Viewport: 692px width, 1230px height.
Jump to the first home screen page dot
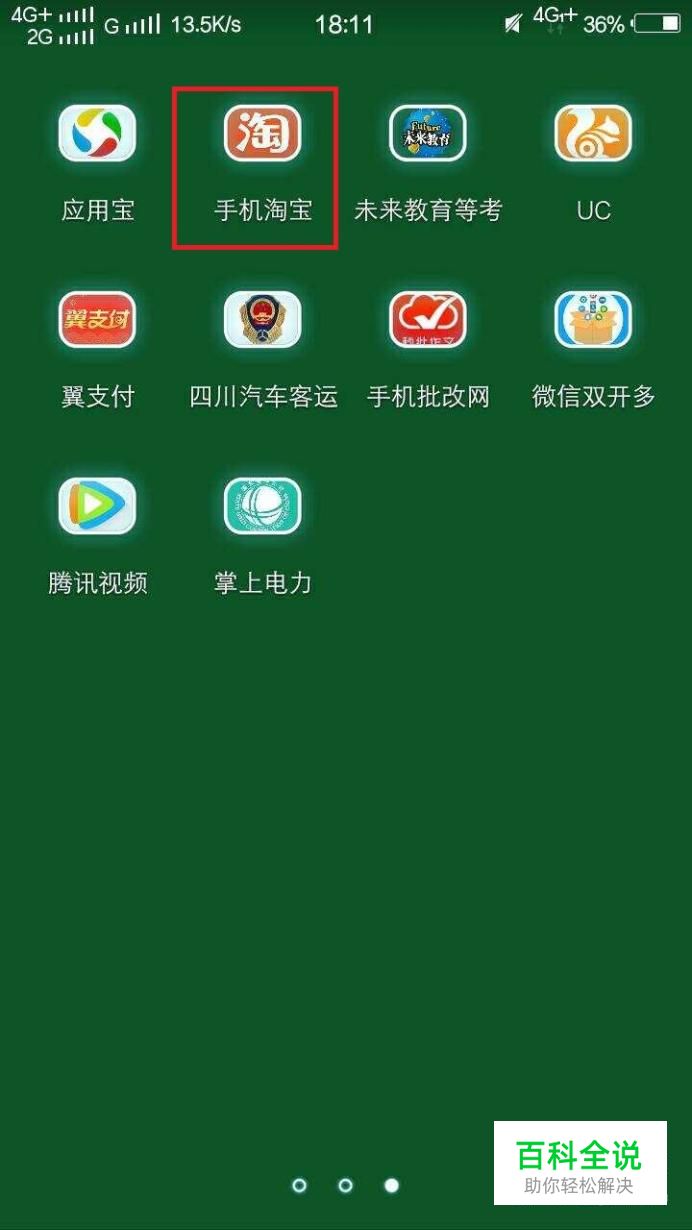click(x=299, y=1185)
